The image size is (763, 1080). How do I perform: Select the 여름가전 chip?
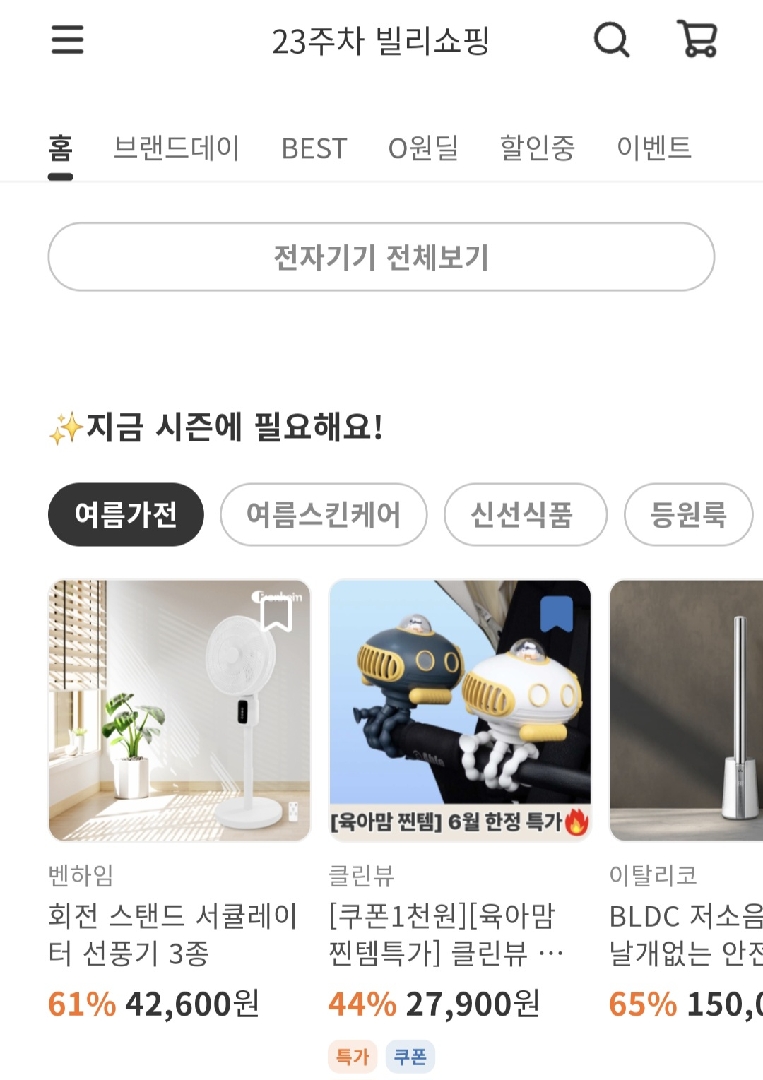pyautogui.click(x=126, y=515)
